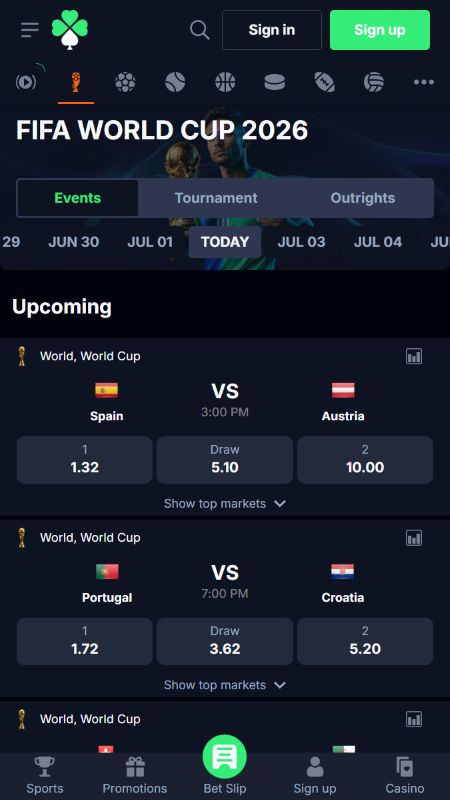The image size is (450, 800).
Task: Open the Casino tab
Action: coord(405,776)
